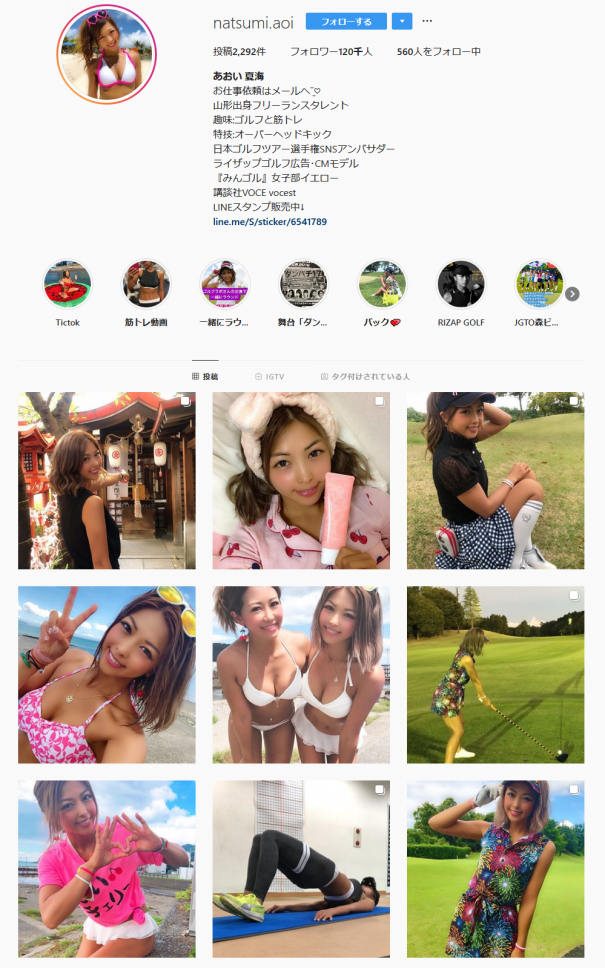This screenshot has height=968, width=605.
Task: Open the pink shirt heart-hands post
Action: [x=107, y=869]
